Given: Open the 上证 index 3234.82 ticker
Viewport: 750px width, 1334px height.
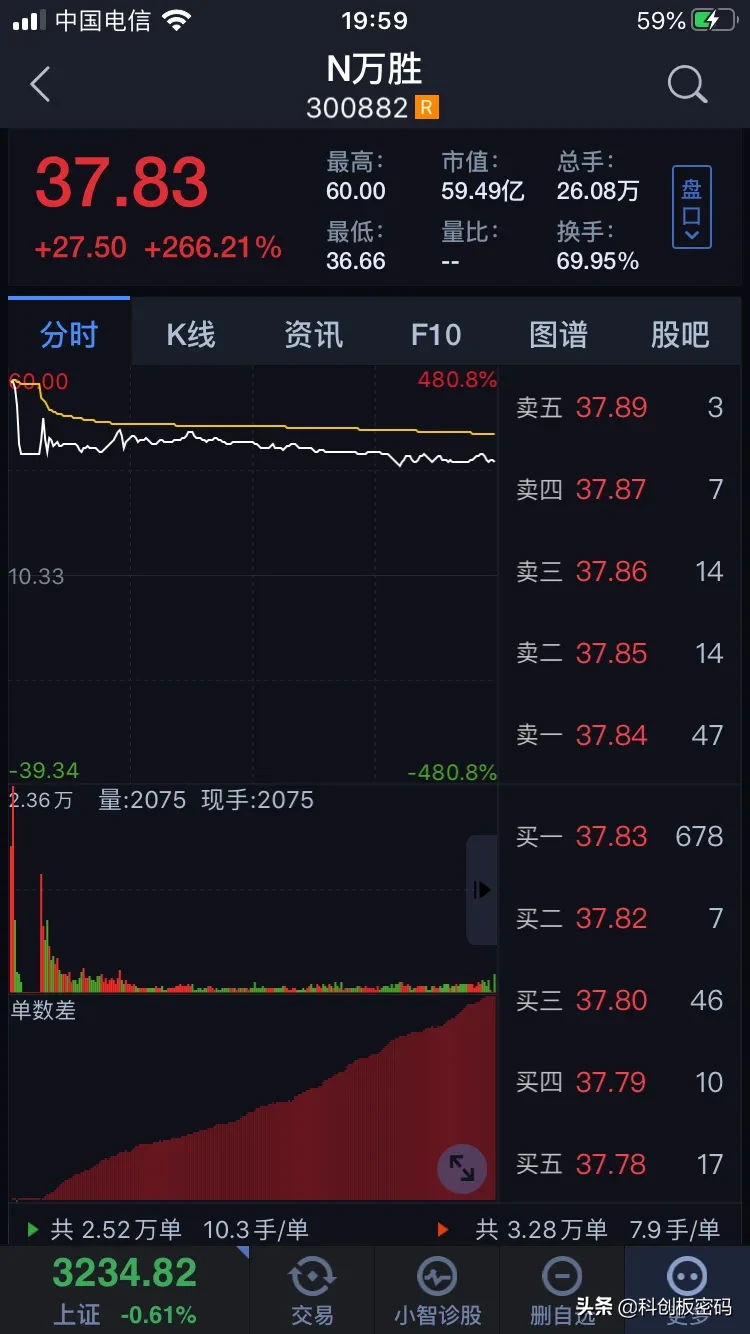Looking at the screenshot, I should point(124,1289).
